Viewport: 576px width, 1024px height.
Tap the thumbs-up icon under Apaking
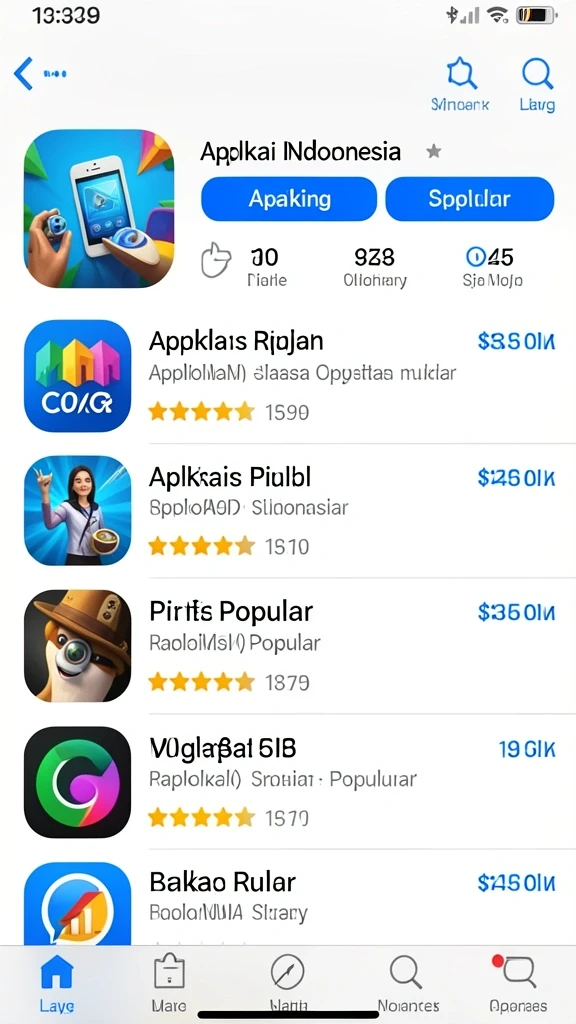(x=216, y=261)
